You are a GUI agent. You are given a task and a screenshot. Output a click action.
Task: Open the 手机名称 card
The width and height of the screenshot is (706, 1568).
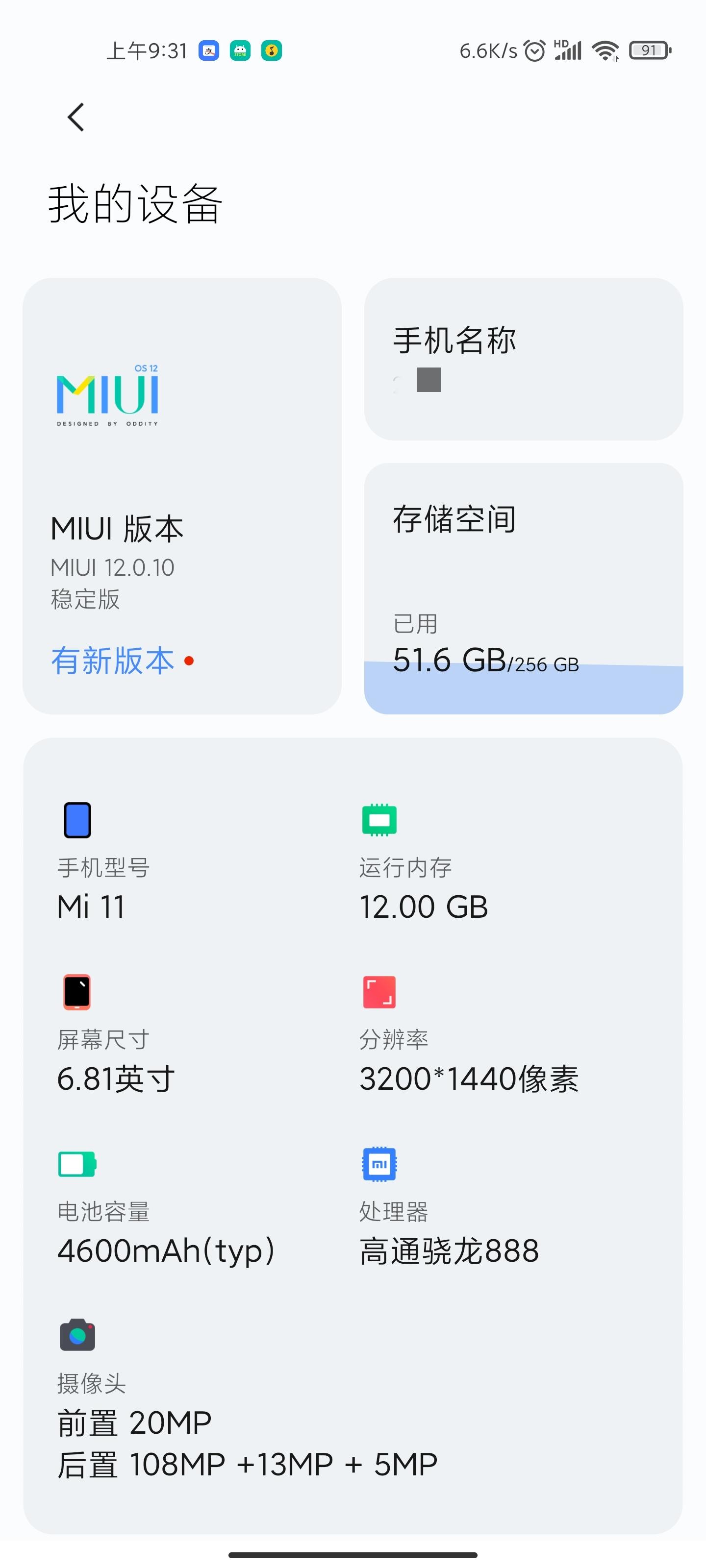pos(523,359)
